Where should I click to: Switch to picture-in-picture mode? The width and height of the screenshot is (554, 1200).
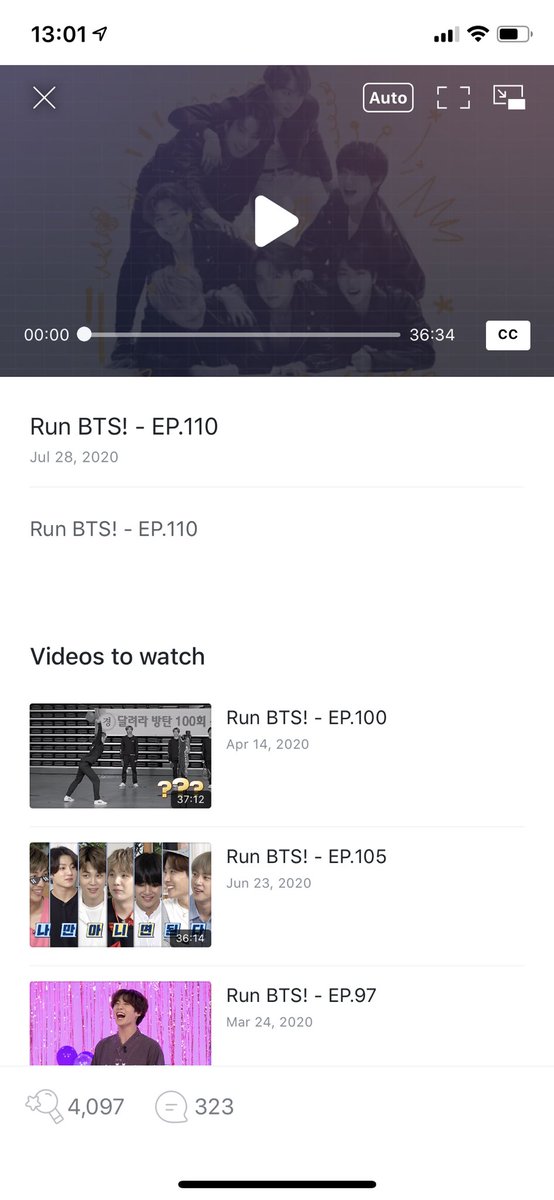pos(509,96)
